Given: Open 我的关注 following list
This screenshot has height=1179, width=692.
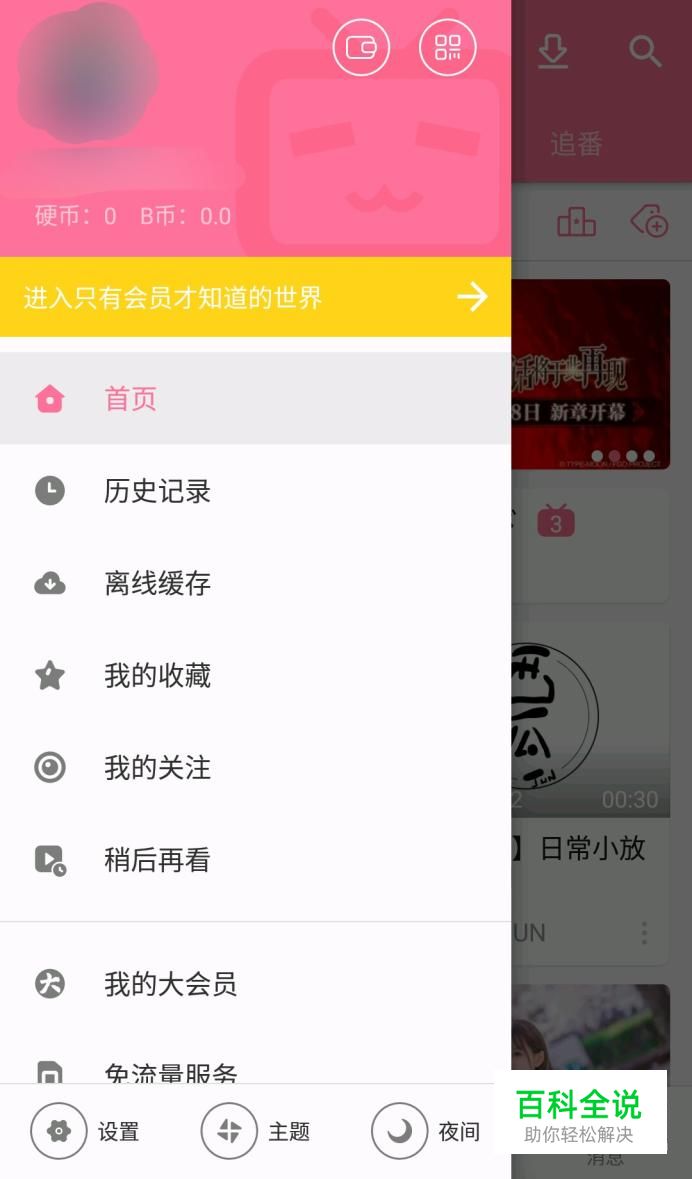Looking at the screenshot, I should pyautogui.click(x=255, y=768).
